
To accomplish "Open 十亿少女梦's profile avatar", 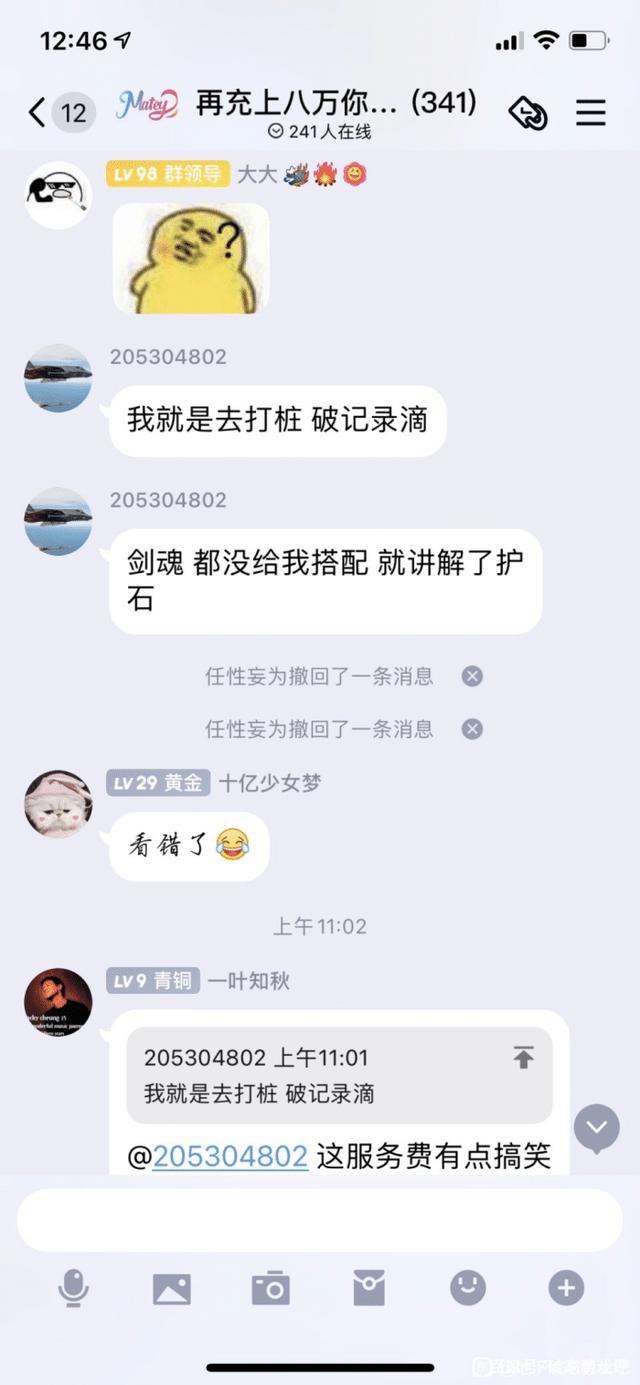I will click(x=58, y=803).
